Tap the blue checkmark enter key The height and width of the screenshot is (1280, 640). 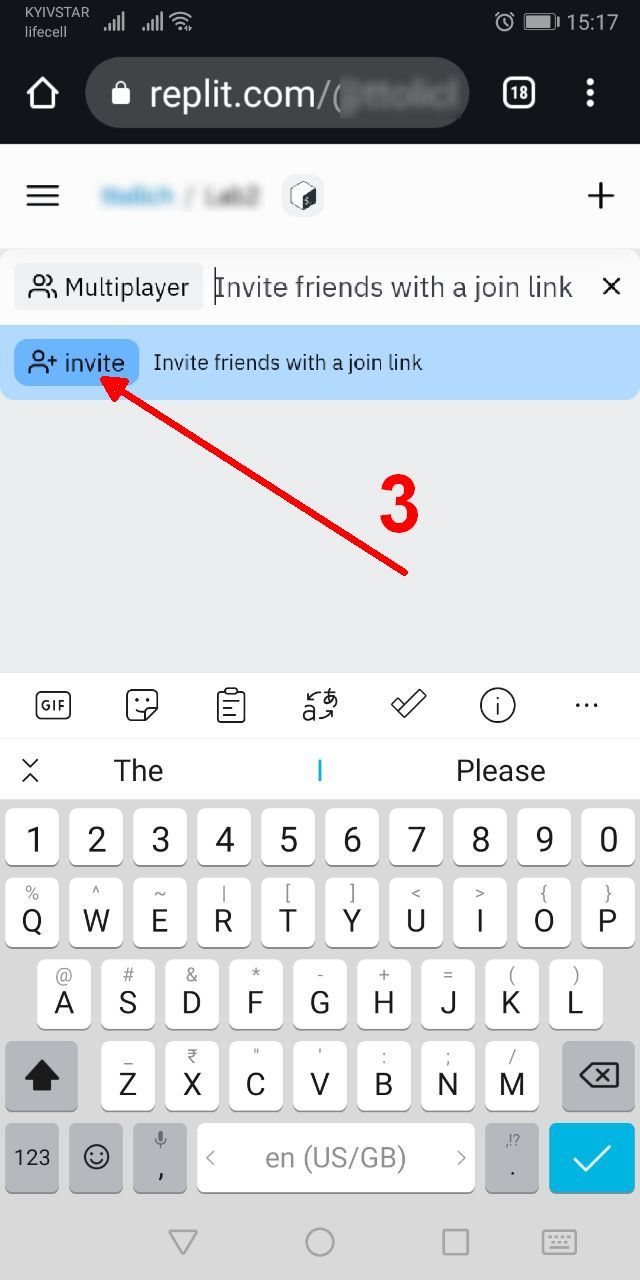(592, 1158)
